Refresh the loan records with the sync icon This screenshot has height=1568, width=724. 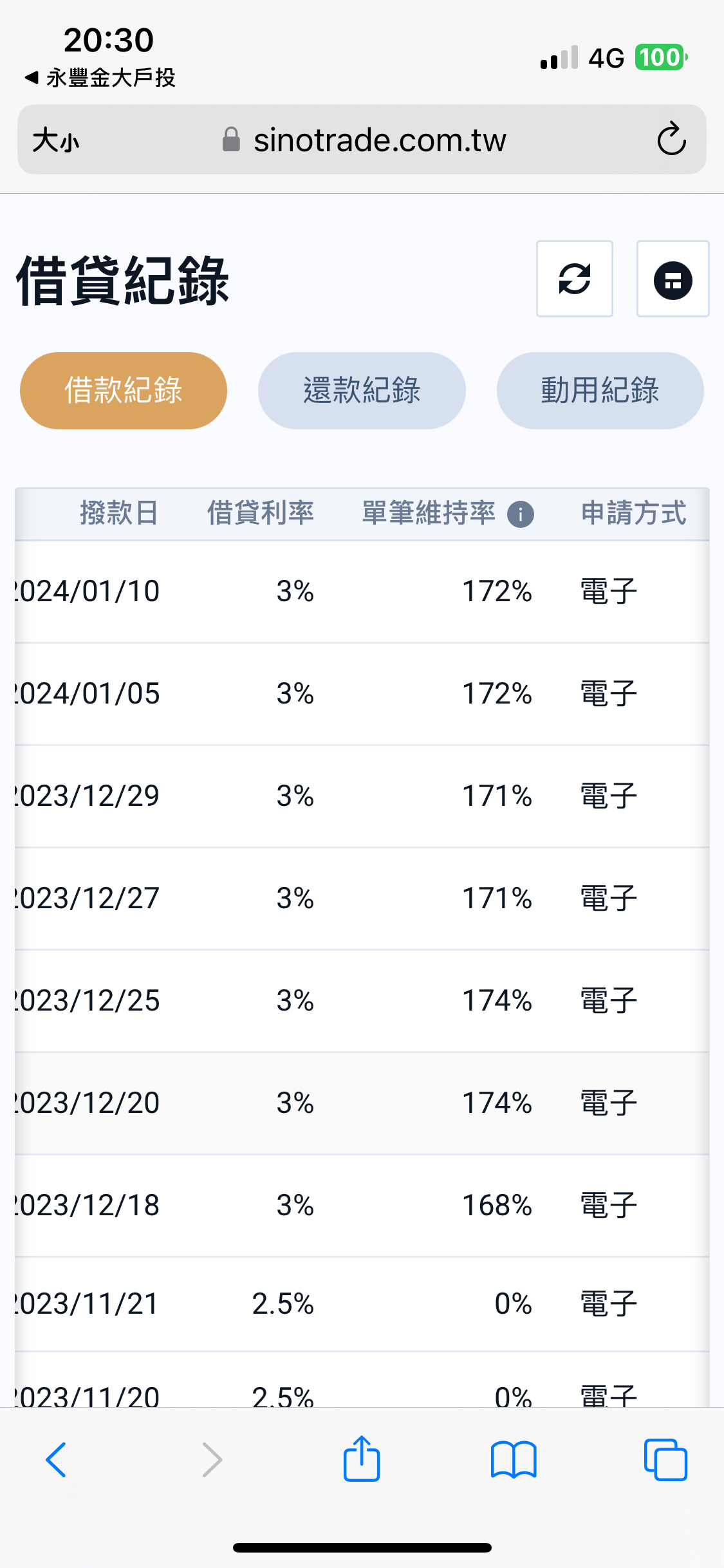(574, 279)
